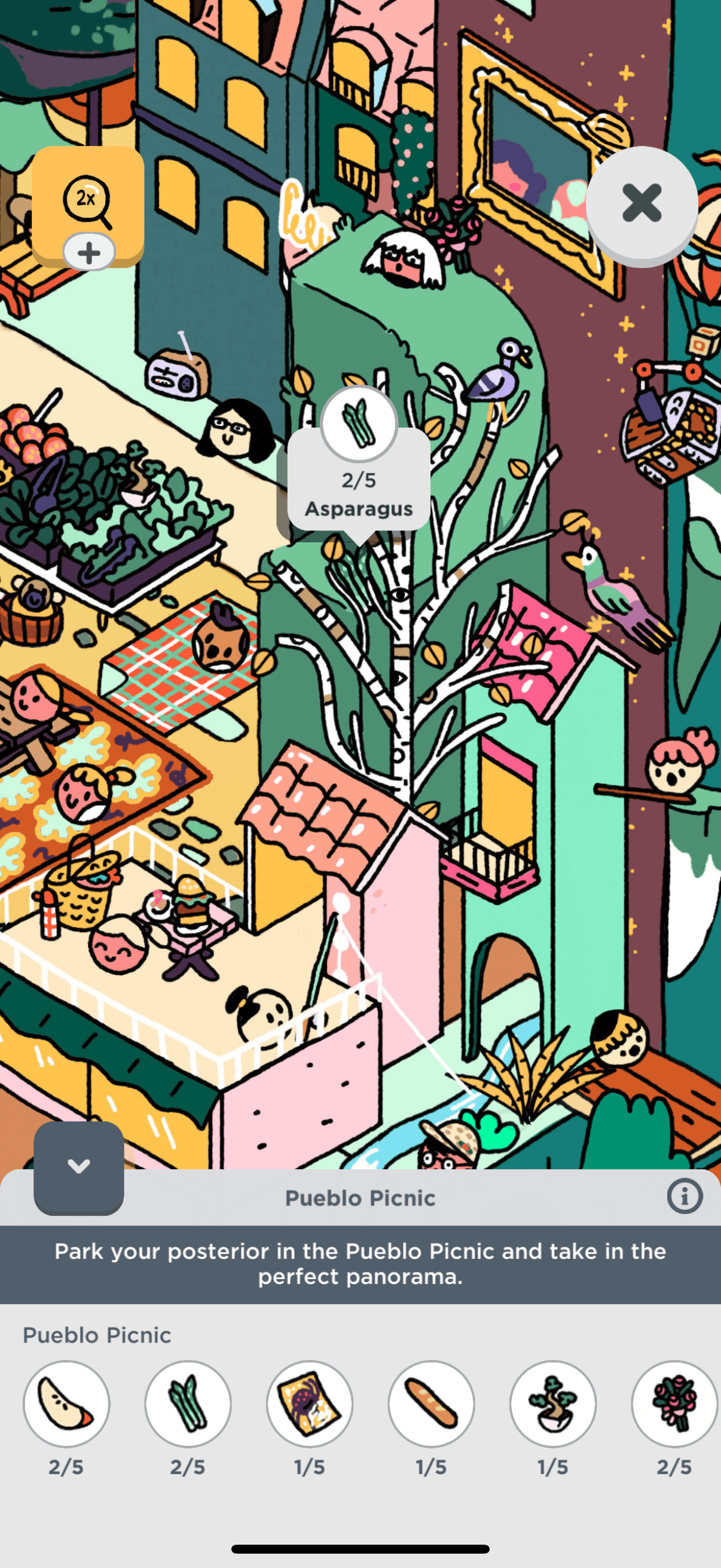Select the bonsai tree item
This screenshot has height=1568, width=721.
coord(552,1404)
